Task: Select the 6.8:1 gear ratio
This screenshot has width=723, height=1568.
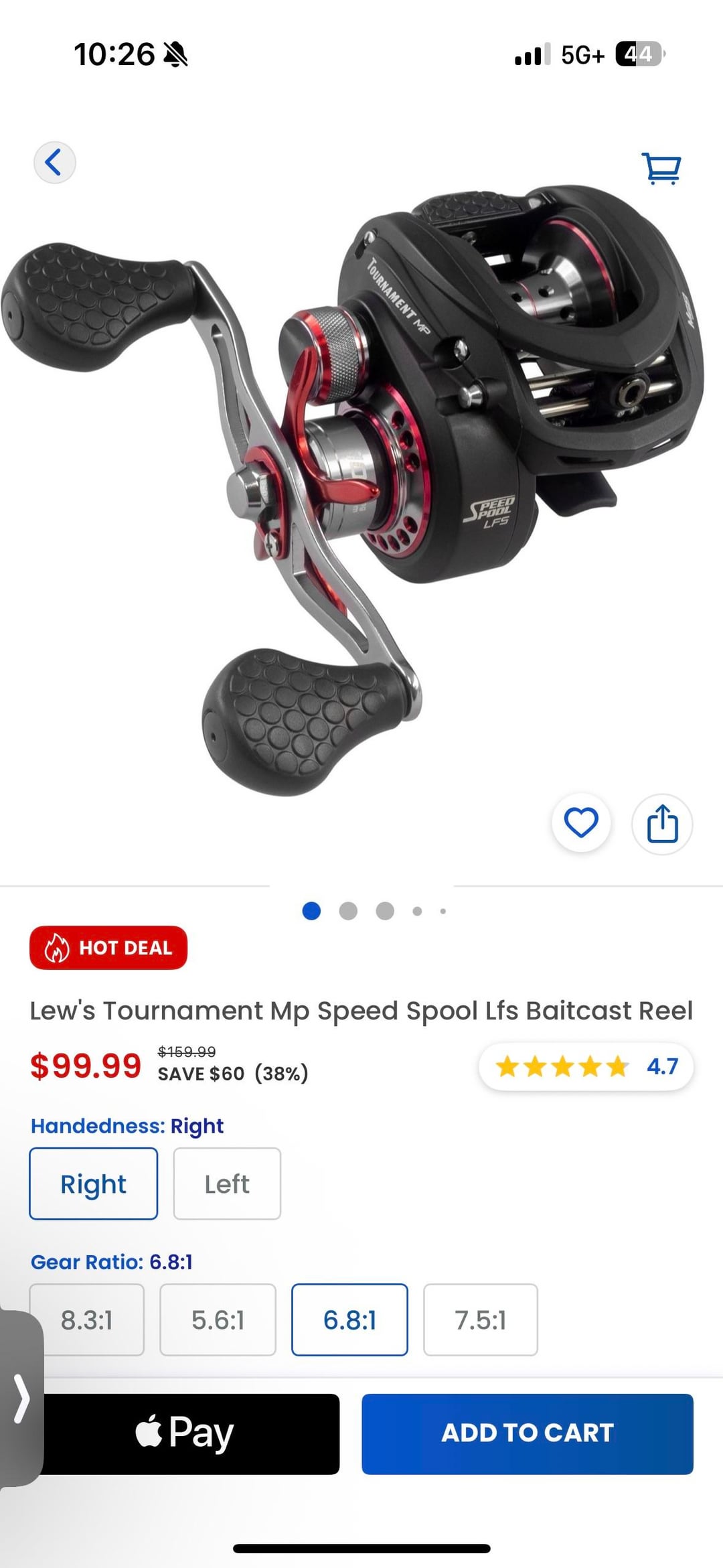Action: [x=349, y=1320]
